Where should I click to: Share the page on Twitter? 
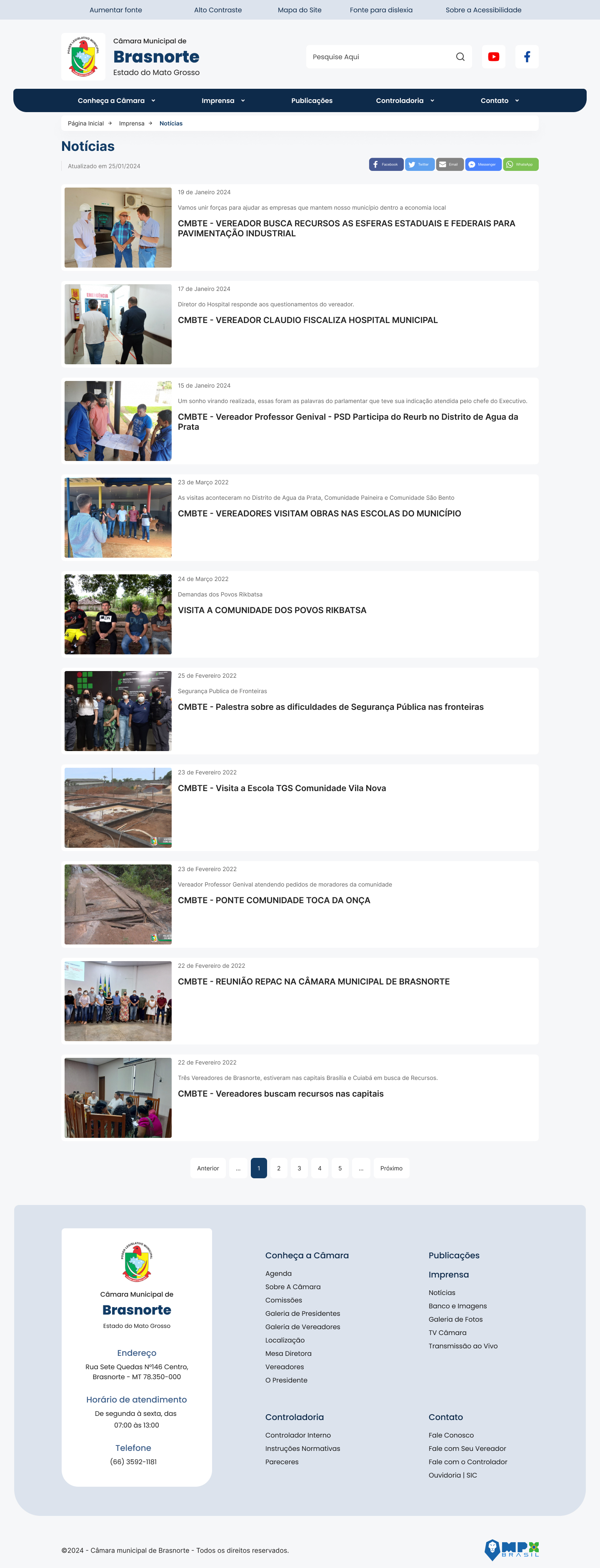(419, 164)
